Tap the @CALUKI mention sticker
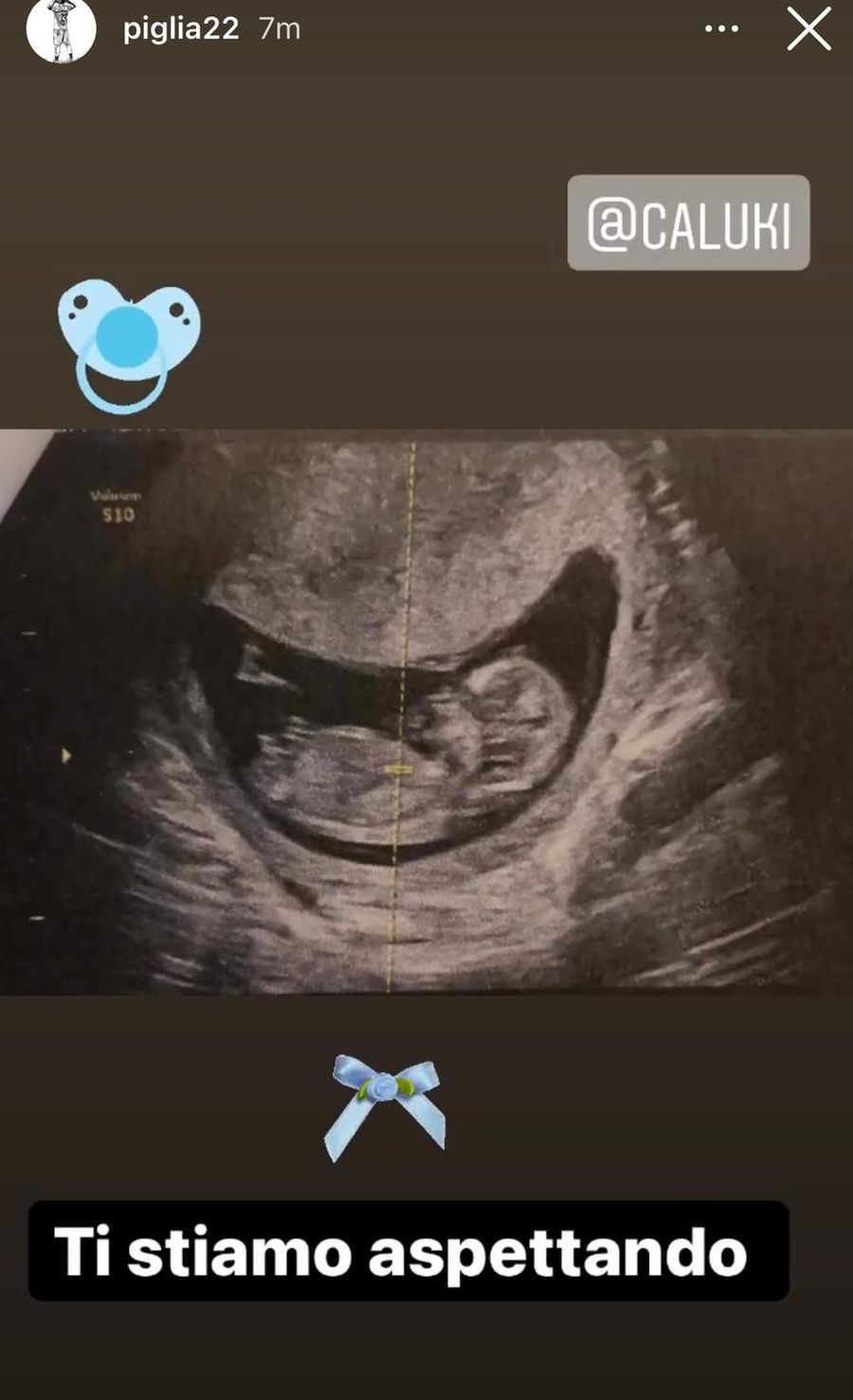The image size is (853, 1400). coord(688,223)
